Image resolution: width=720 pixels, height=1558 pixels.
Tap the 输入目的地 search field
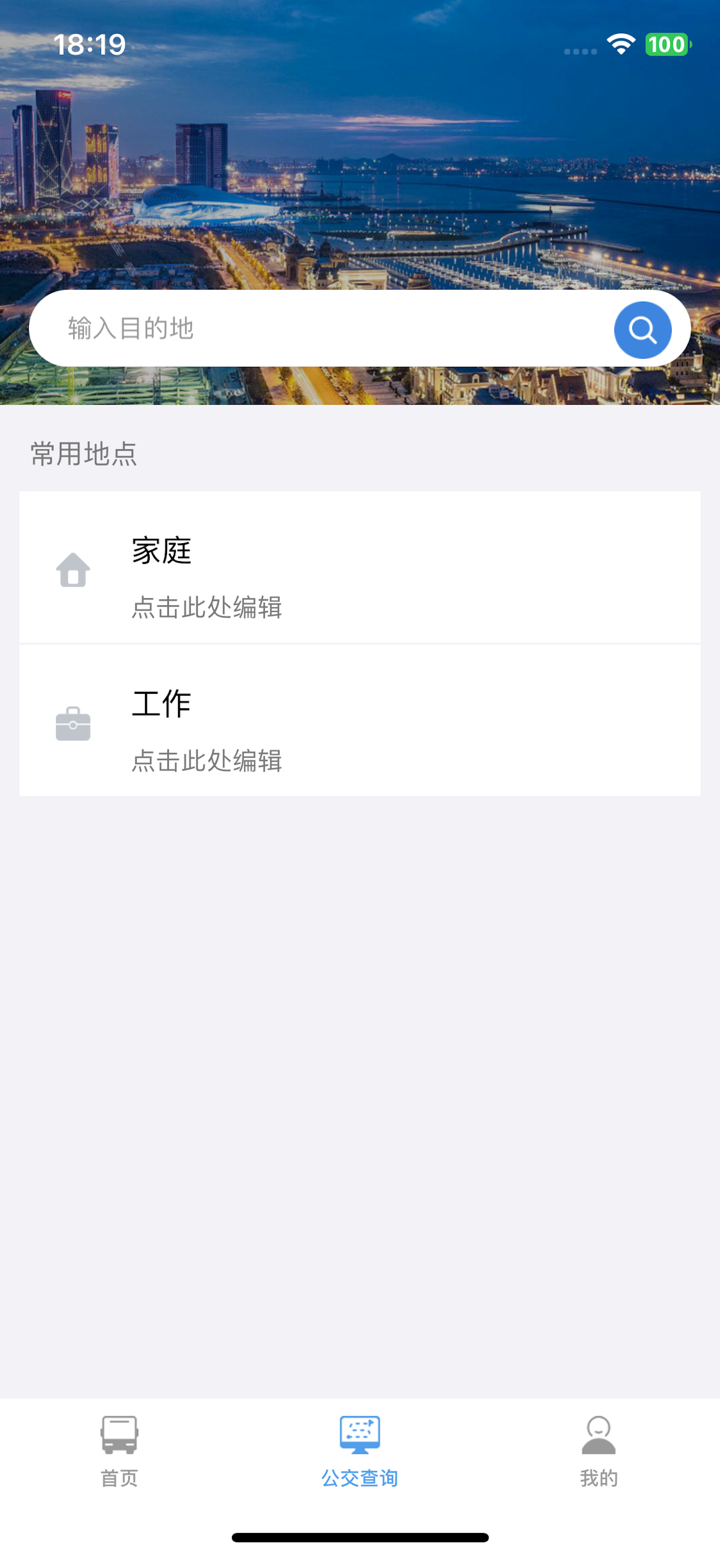click(300, 329)
